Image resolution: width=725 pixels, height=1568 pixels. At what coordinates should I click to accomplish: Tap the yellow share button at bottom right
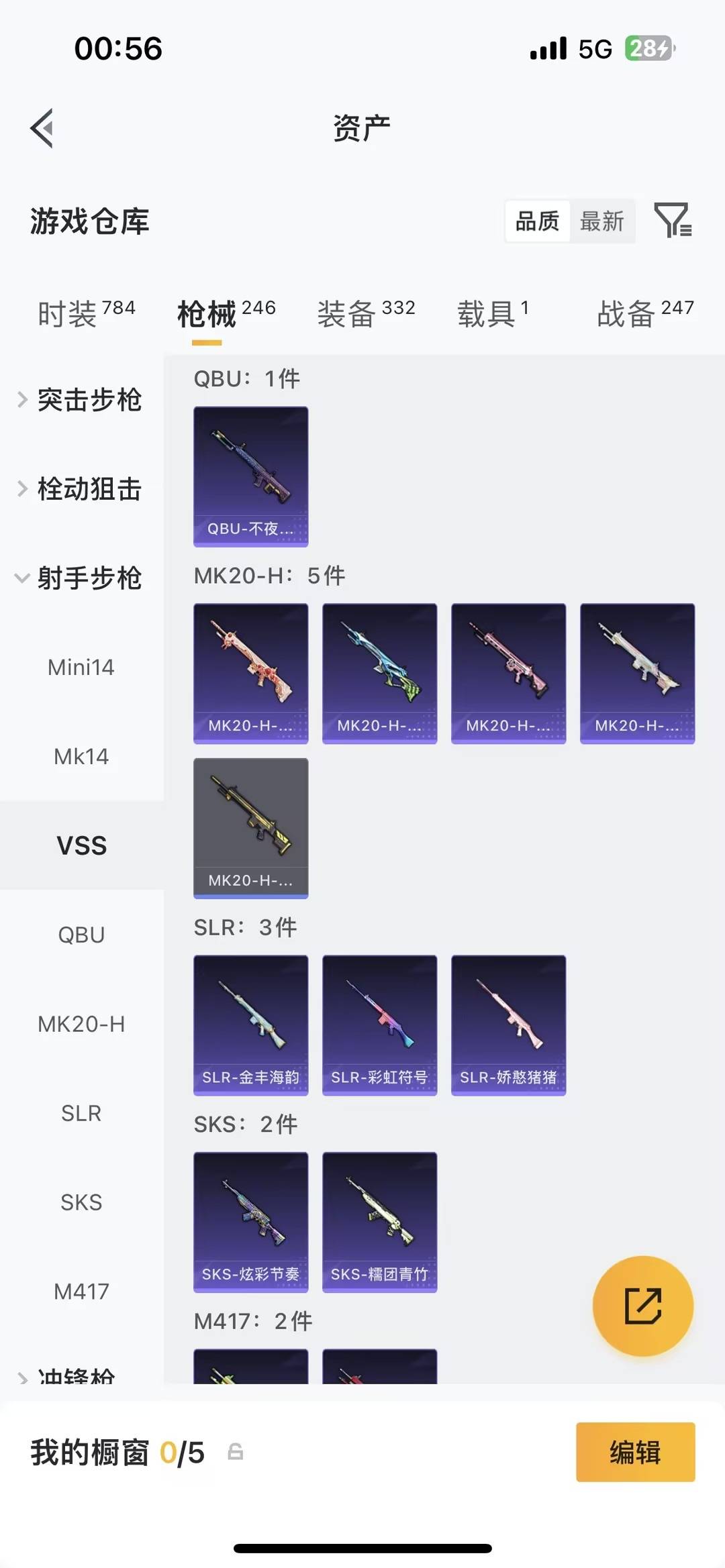pos(643,1306)
